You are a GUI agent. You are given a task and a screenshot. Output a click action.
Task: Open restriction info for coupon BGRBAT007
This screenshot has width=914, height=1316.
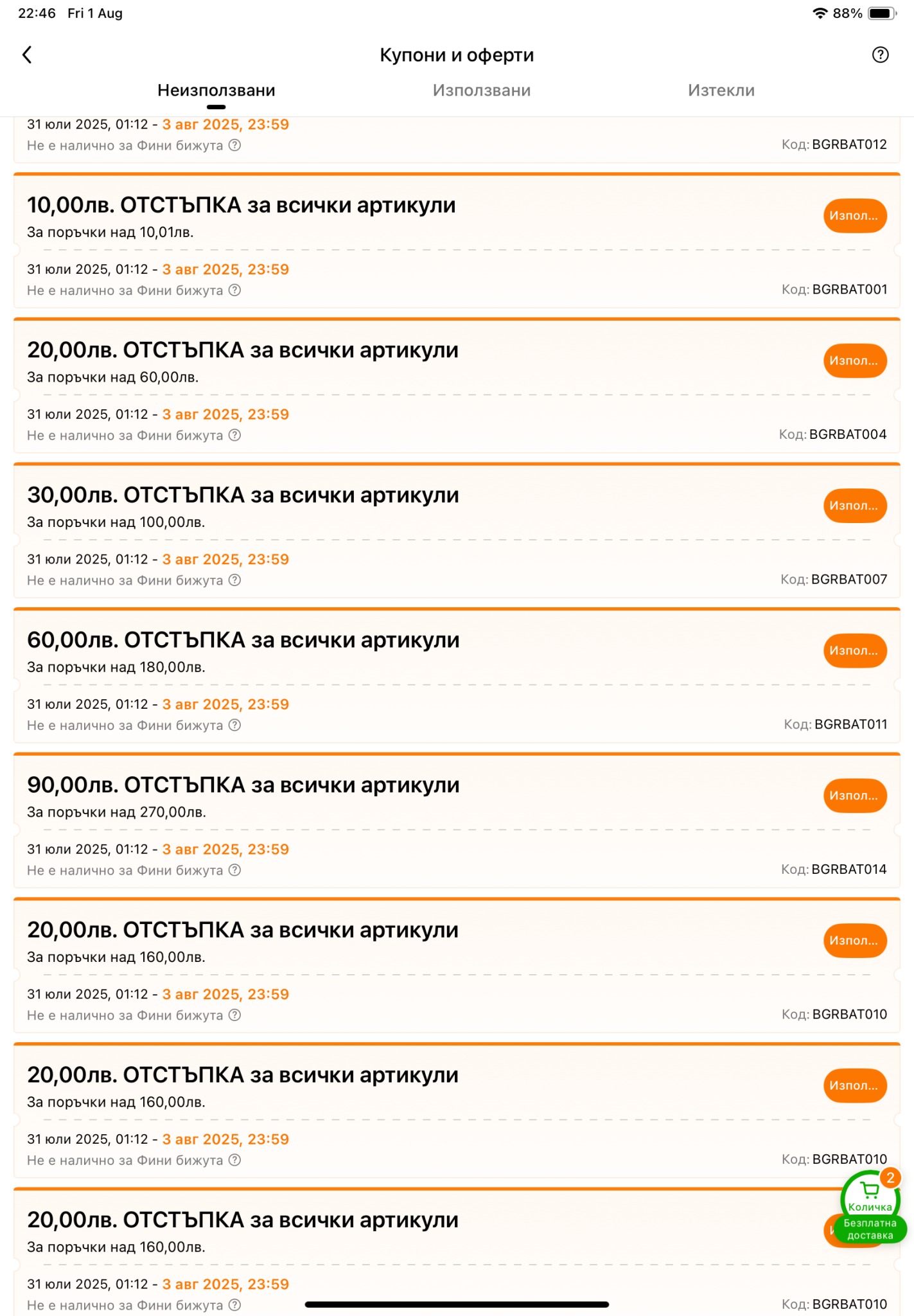point(235,580)
